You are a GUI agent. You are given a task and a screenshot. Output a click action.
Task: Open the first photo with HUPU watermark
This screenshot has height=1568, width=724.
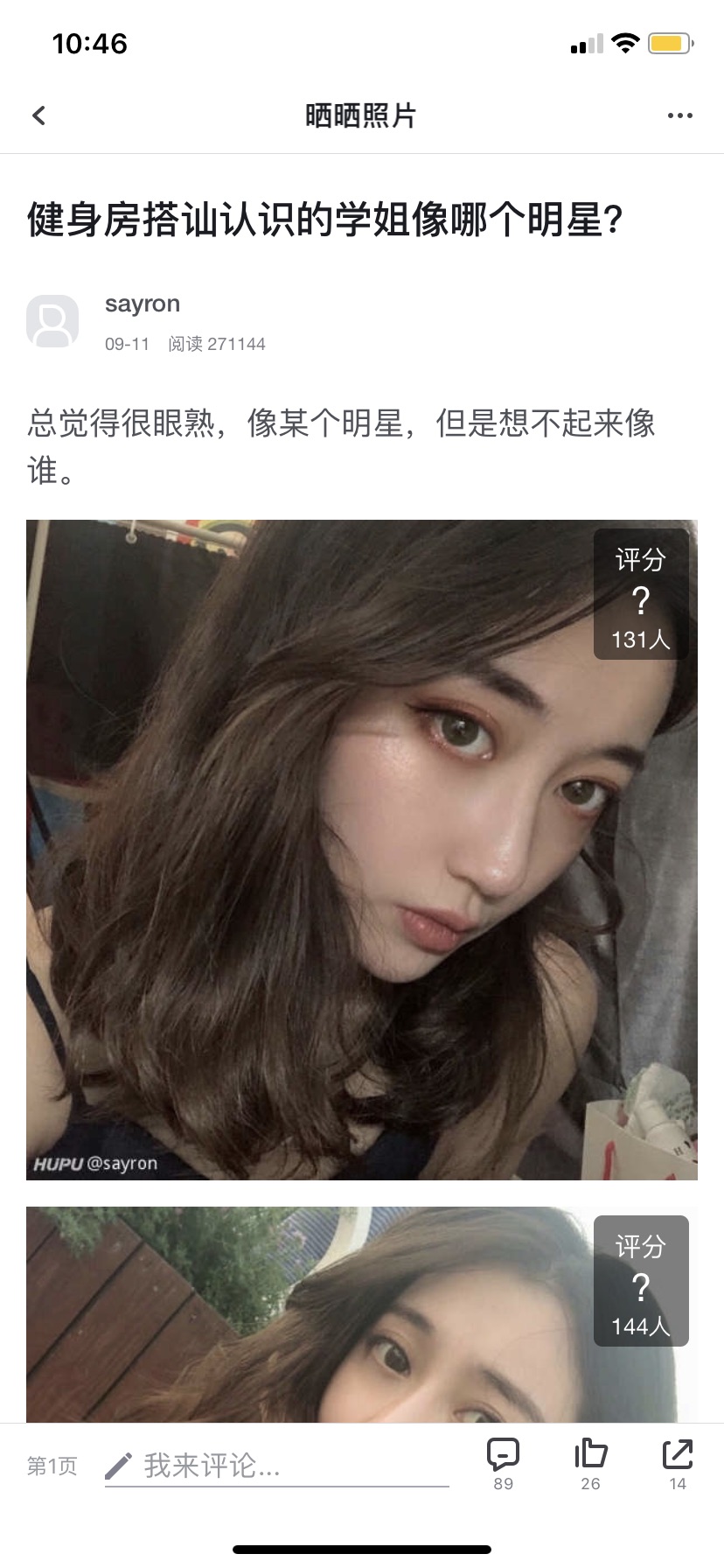pos(362,850)
